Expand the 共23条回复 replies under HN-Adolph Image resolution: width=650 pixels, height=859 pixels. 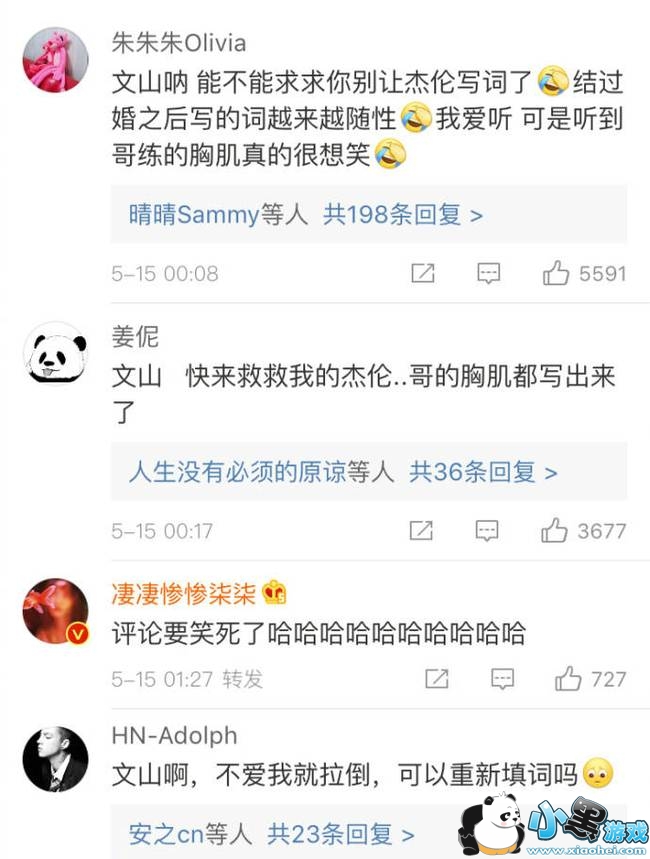[340, 832]
